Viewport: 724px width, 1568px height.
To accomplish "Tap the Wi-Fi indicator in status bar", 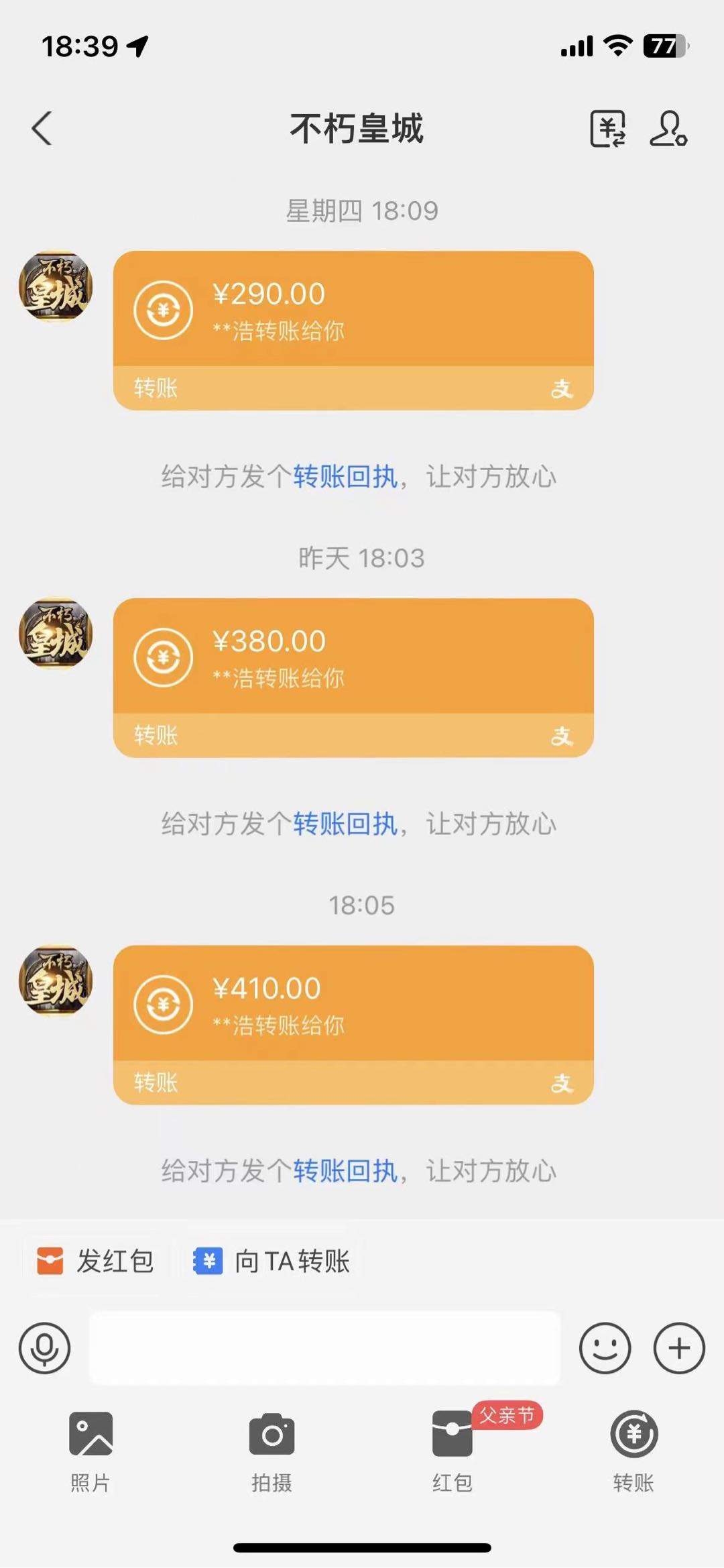I will [x=617, y=46].
